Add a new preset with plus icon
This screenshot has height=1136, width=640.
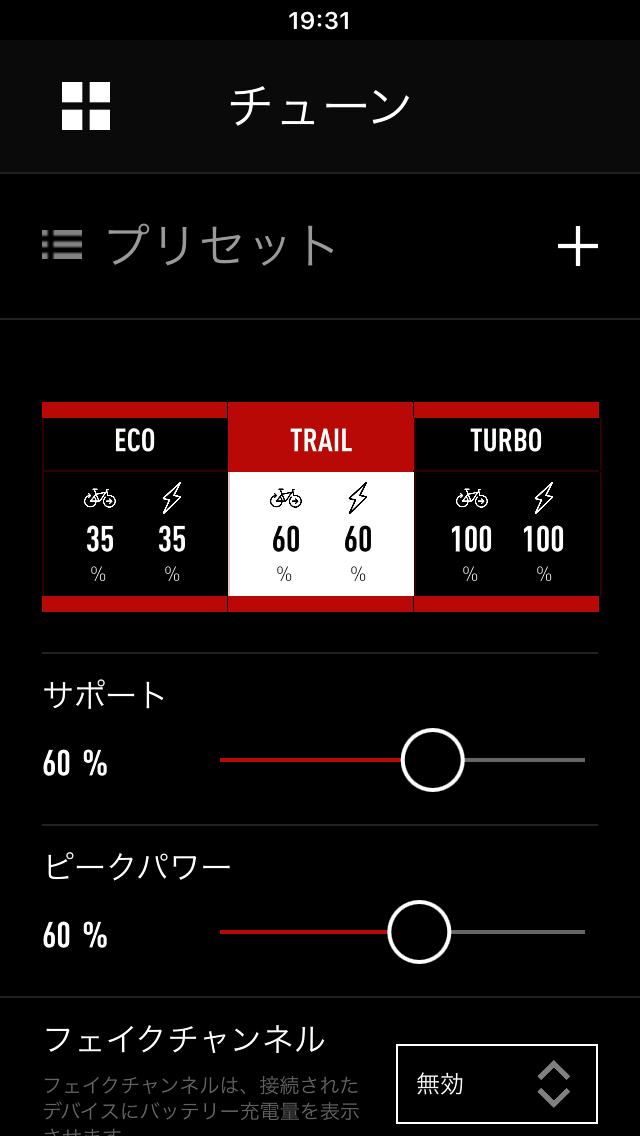(x=578, y=246)
